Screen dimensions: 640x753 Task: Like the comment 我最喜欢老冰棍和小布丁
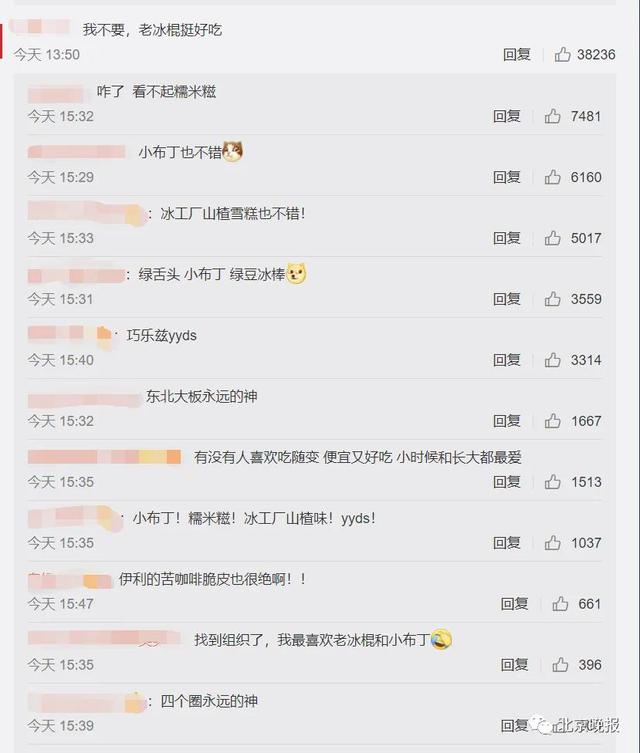pyautogui.click(x=560, y=665)
